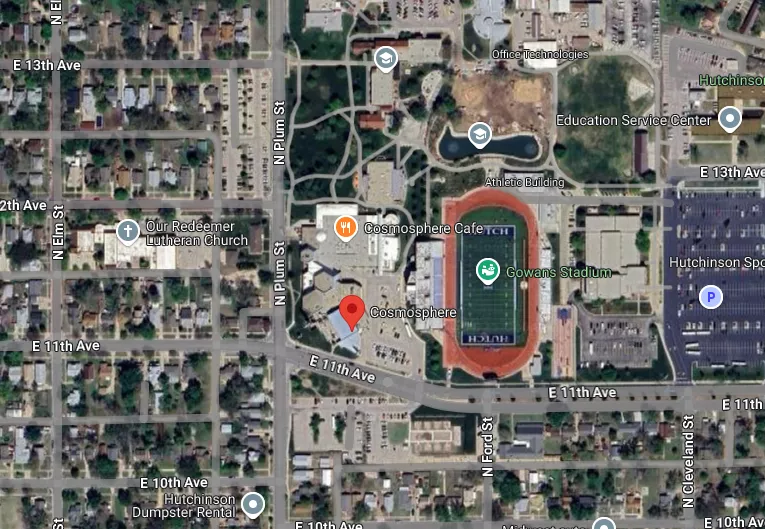765x529 pixels.
Task: Open Our Redeemer Lutheran Church marker
Action: (127, 232)
